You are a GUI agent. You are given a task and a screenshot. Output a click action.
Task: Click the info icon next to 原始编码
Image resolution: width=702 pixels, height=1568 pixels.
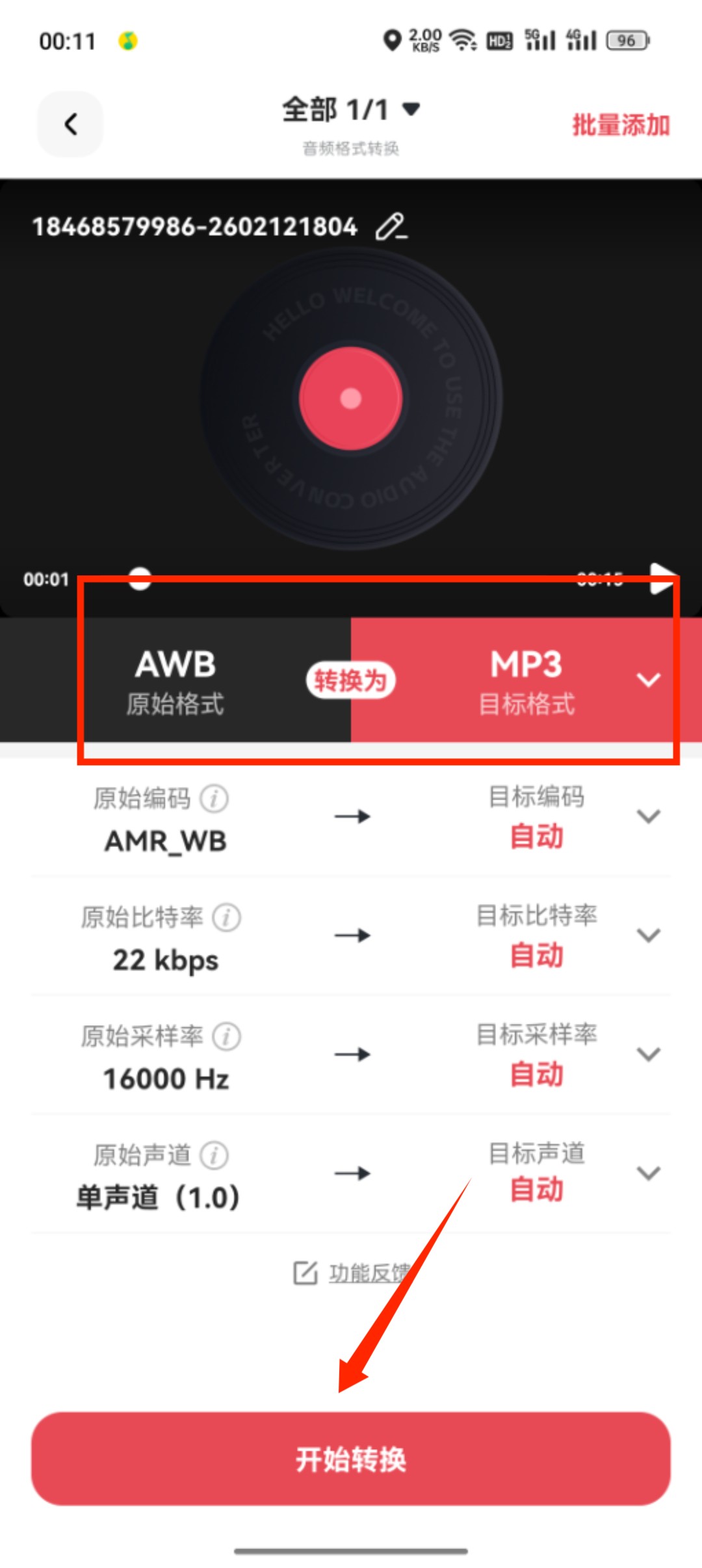click(x=215, y=798)
